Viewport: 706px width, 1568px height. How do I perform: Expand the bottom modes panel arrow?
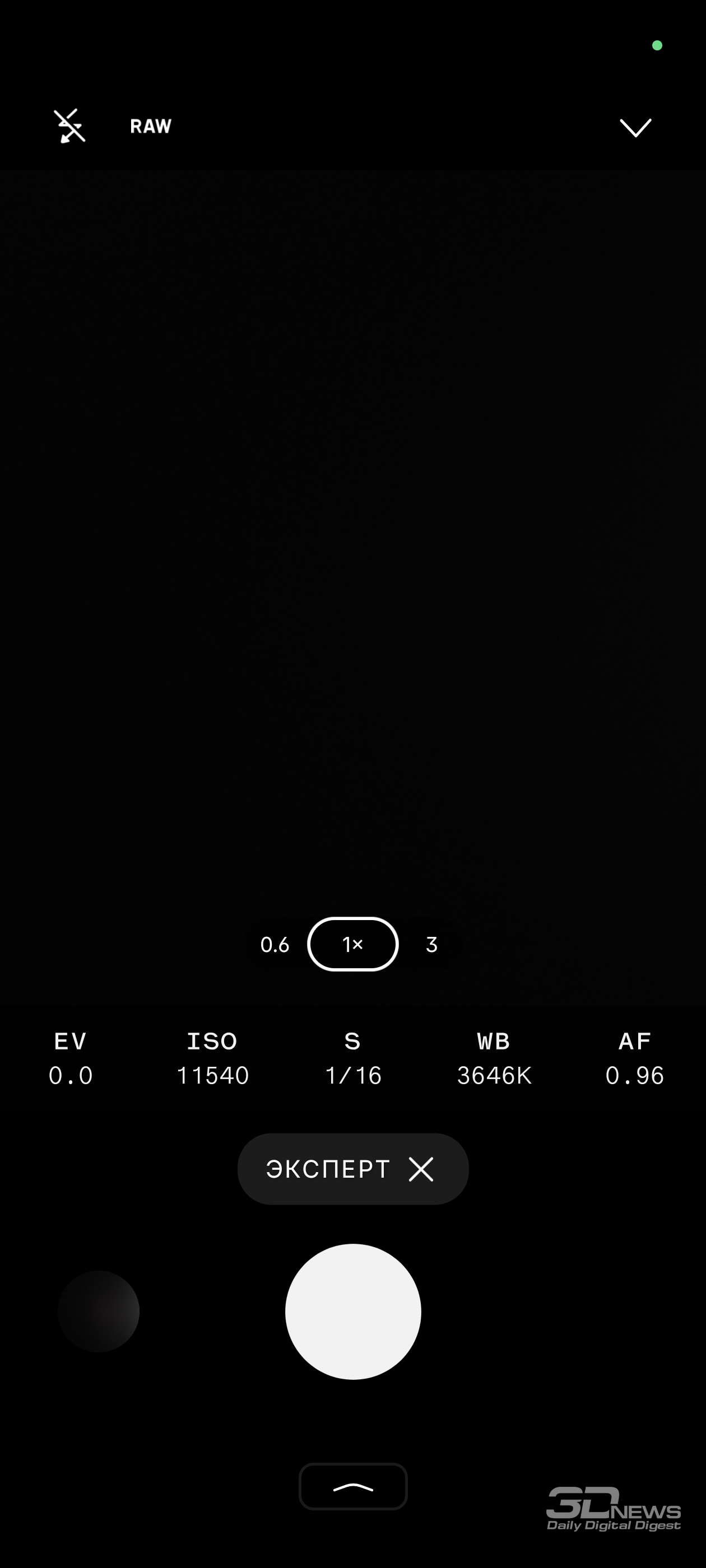coord(352,1486)
